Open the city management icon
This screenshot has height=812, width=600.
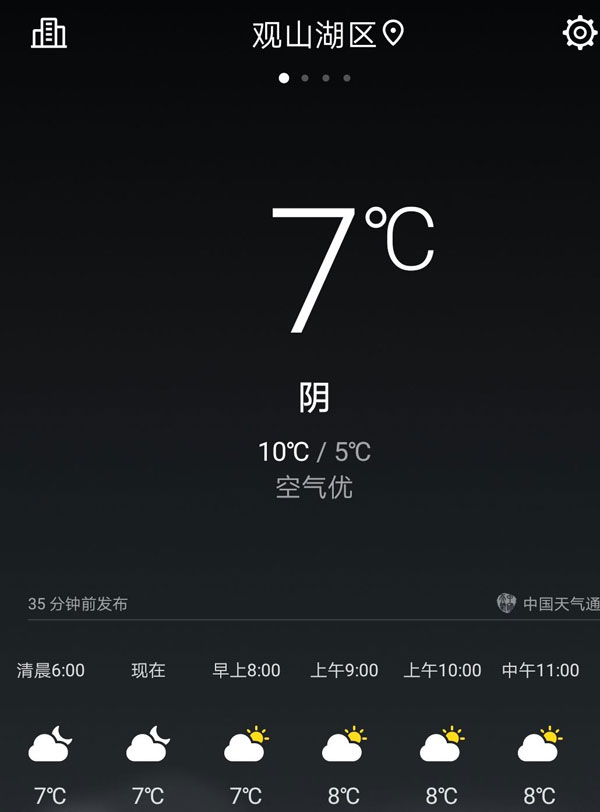49,33
